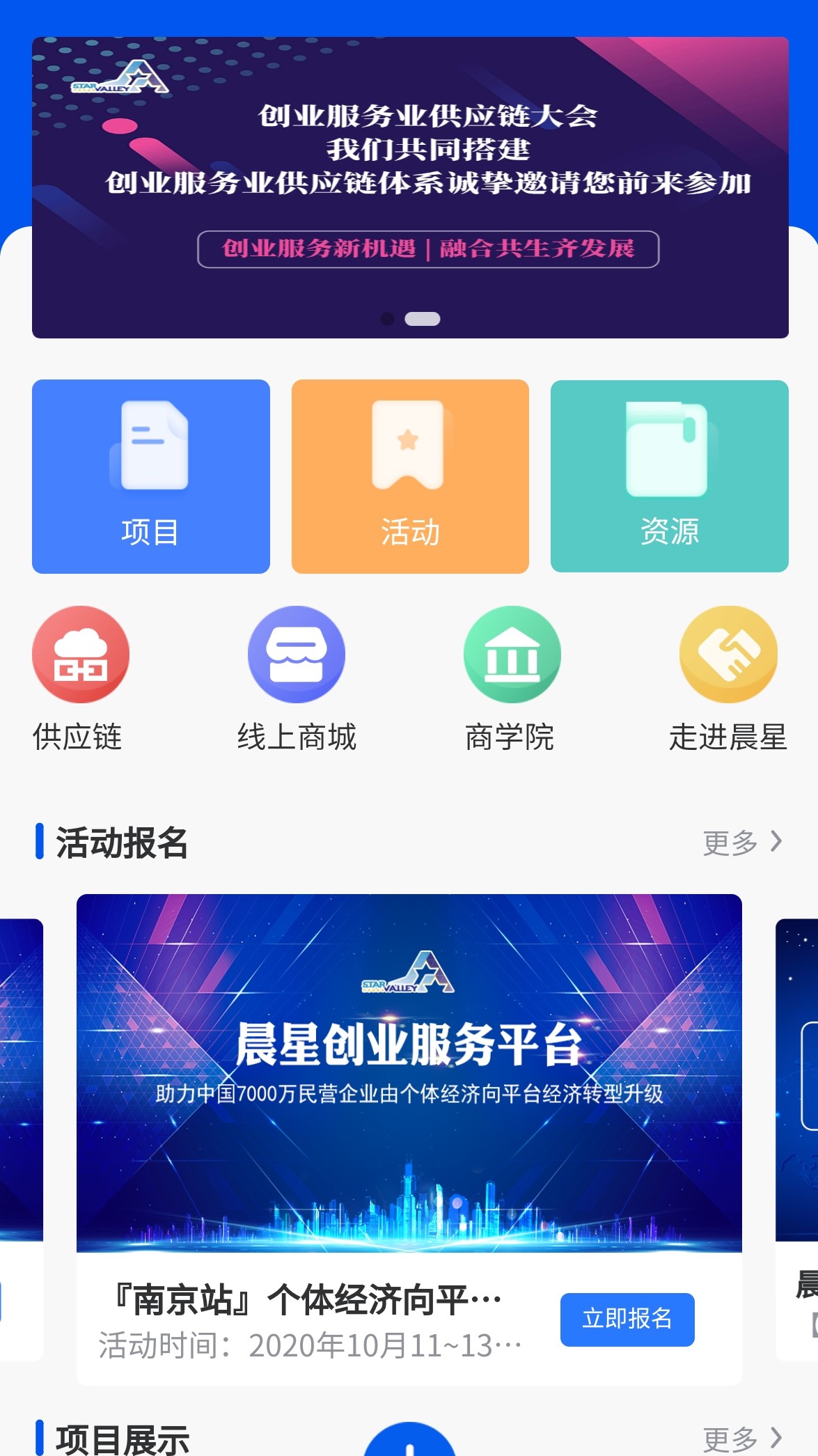Open 线上商城 shop
This screenshot has width=818, height=1456.
[x=297, y=678]
